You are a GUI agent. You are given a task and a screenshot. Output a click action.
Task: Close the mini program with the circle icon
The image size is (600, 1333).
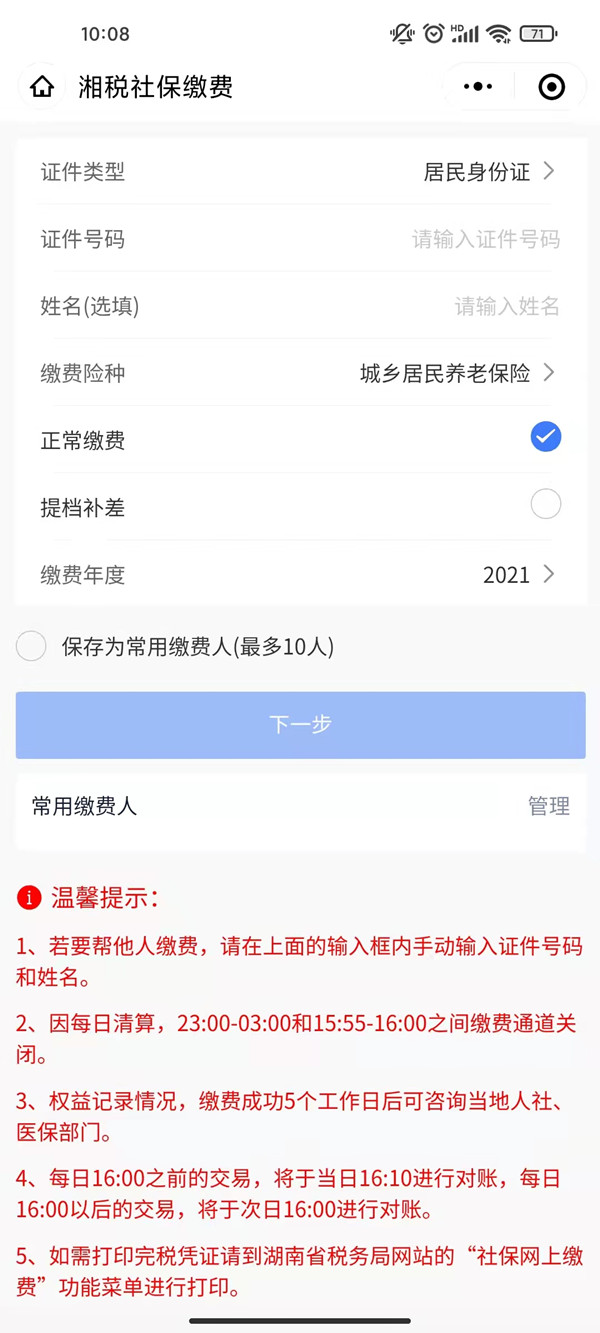coord(551,87)
